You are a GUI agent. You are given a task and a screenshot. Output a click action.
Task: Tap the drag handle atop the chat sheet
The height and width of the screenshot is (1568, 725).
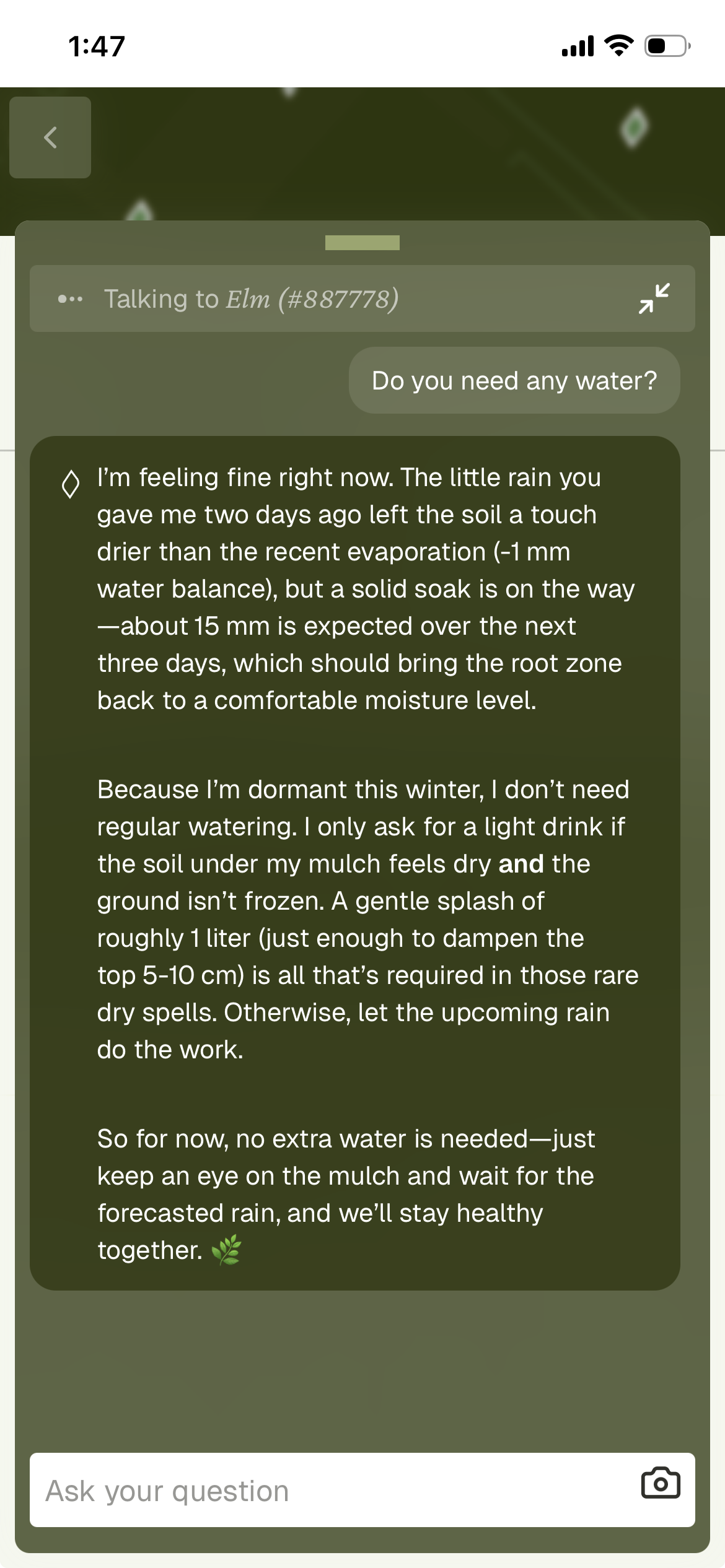pos(362,243)
